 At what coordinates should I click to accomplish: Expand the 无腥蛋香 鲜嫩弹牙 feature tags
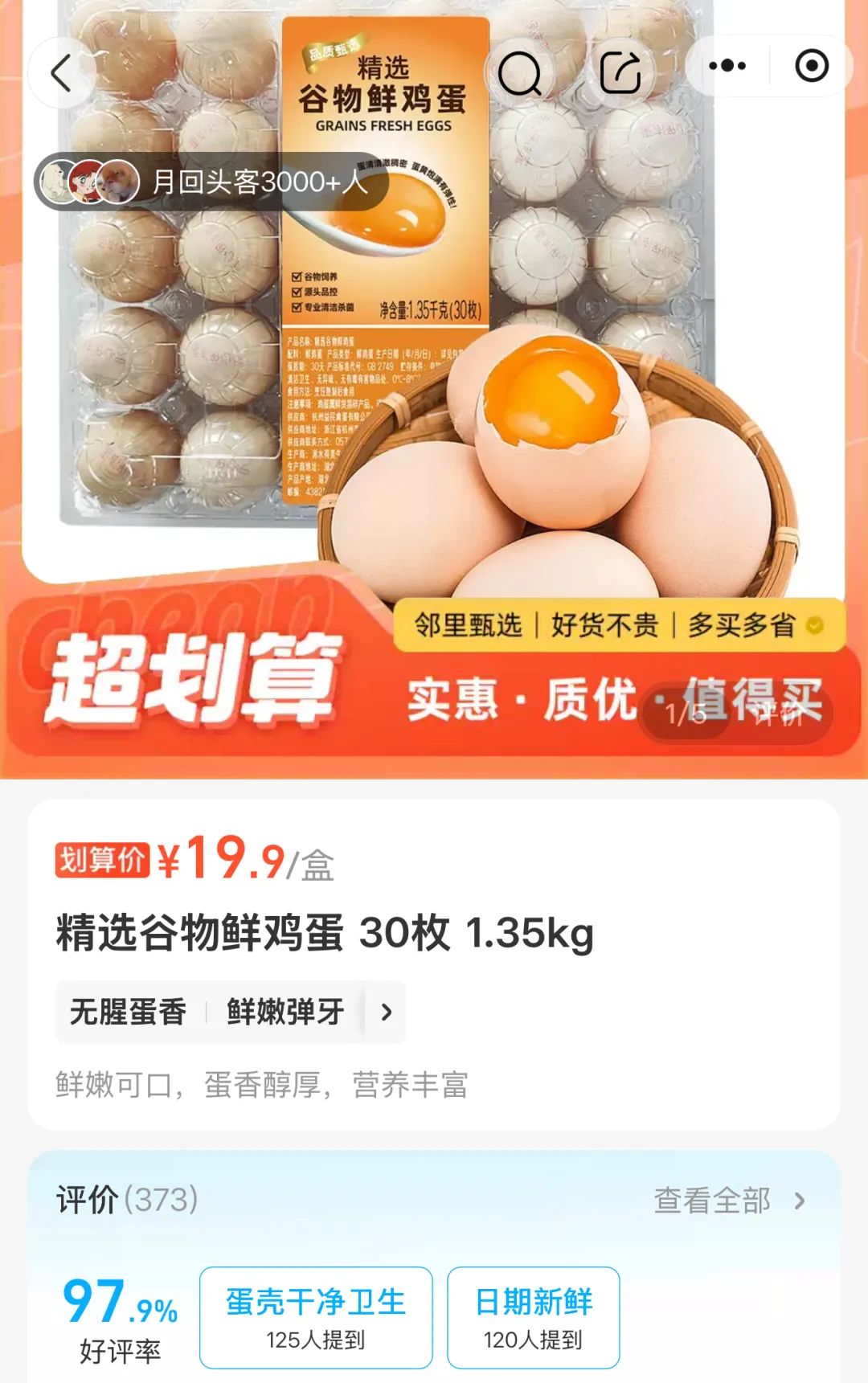tap(386, 1012)
